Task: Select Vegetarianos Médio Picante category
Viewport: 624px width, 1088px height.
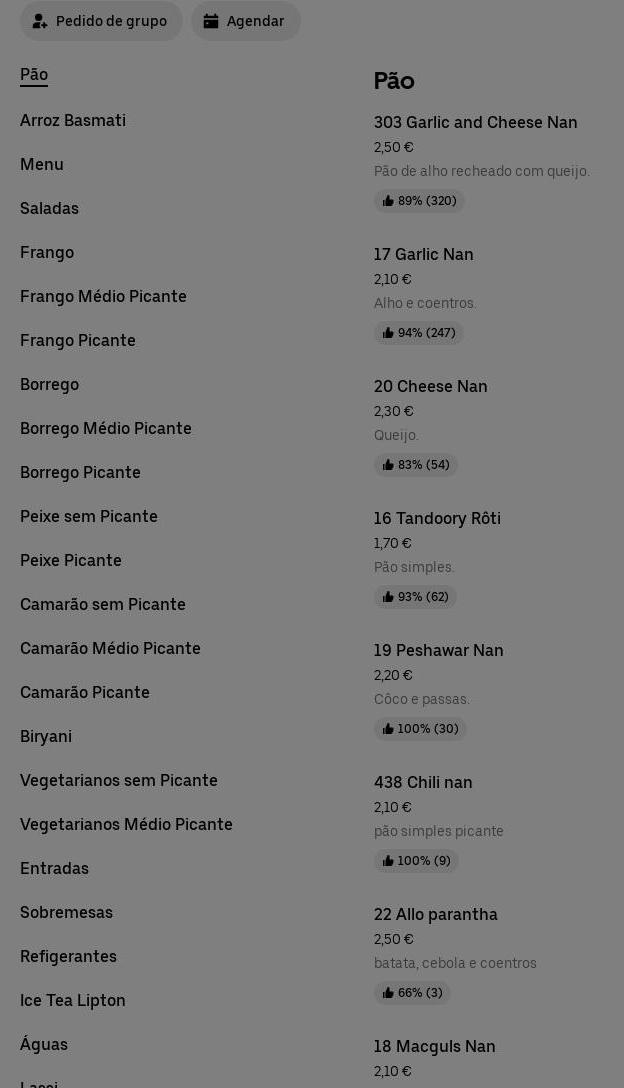Action: (126, 824)
